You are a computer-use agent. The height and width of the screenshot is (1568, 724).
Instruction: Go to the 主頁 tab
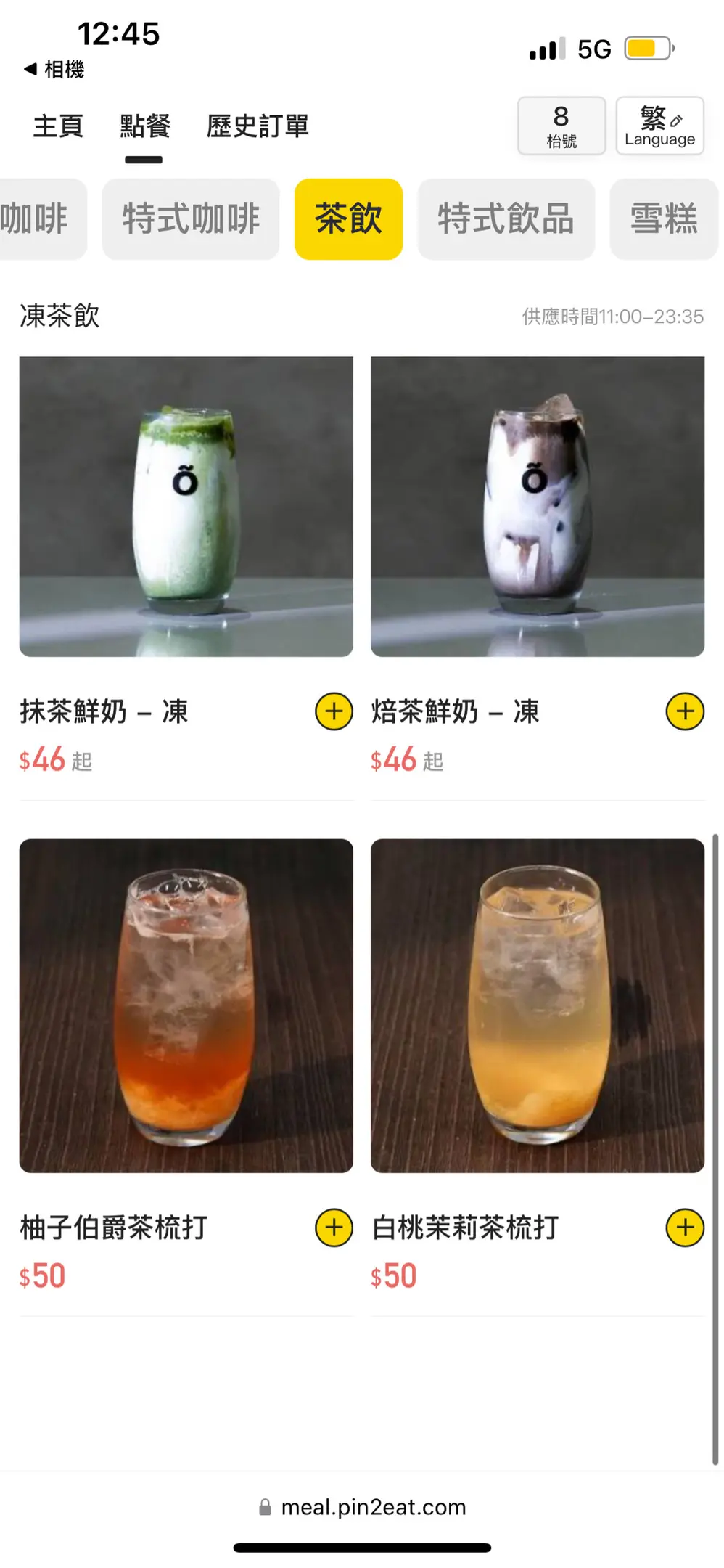[58, 126]
